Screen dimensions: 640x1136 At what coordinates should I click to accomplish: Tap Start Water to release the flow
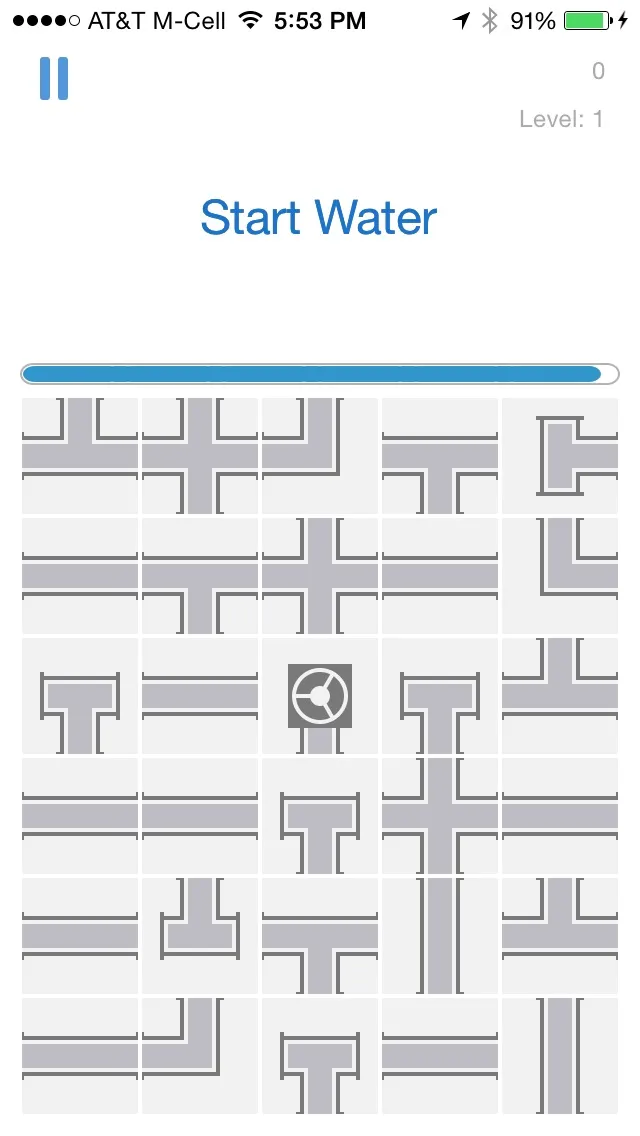coord(319,218)
